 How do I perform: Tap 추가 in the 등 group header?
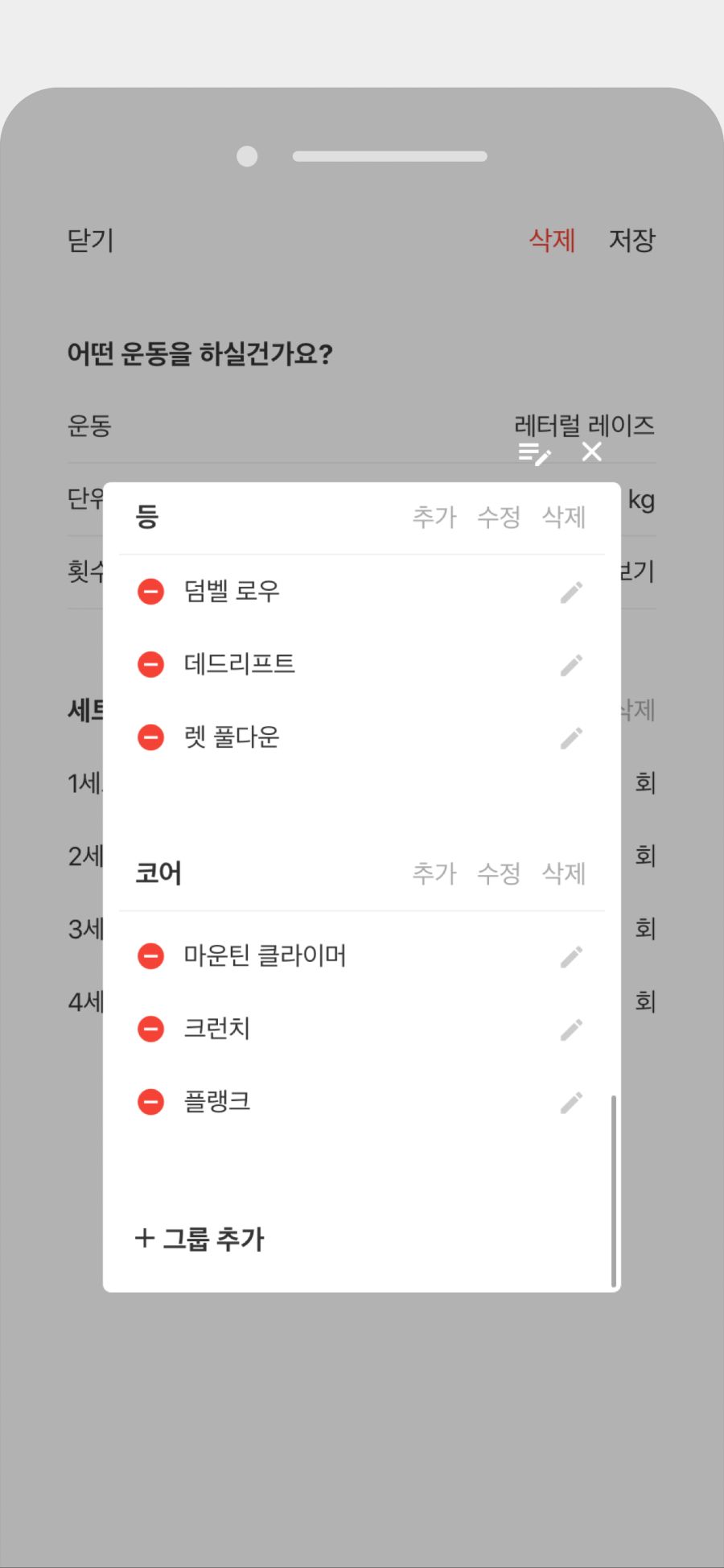[x=434, y=518]
